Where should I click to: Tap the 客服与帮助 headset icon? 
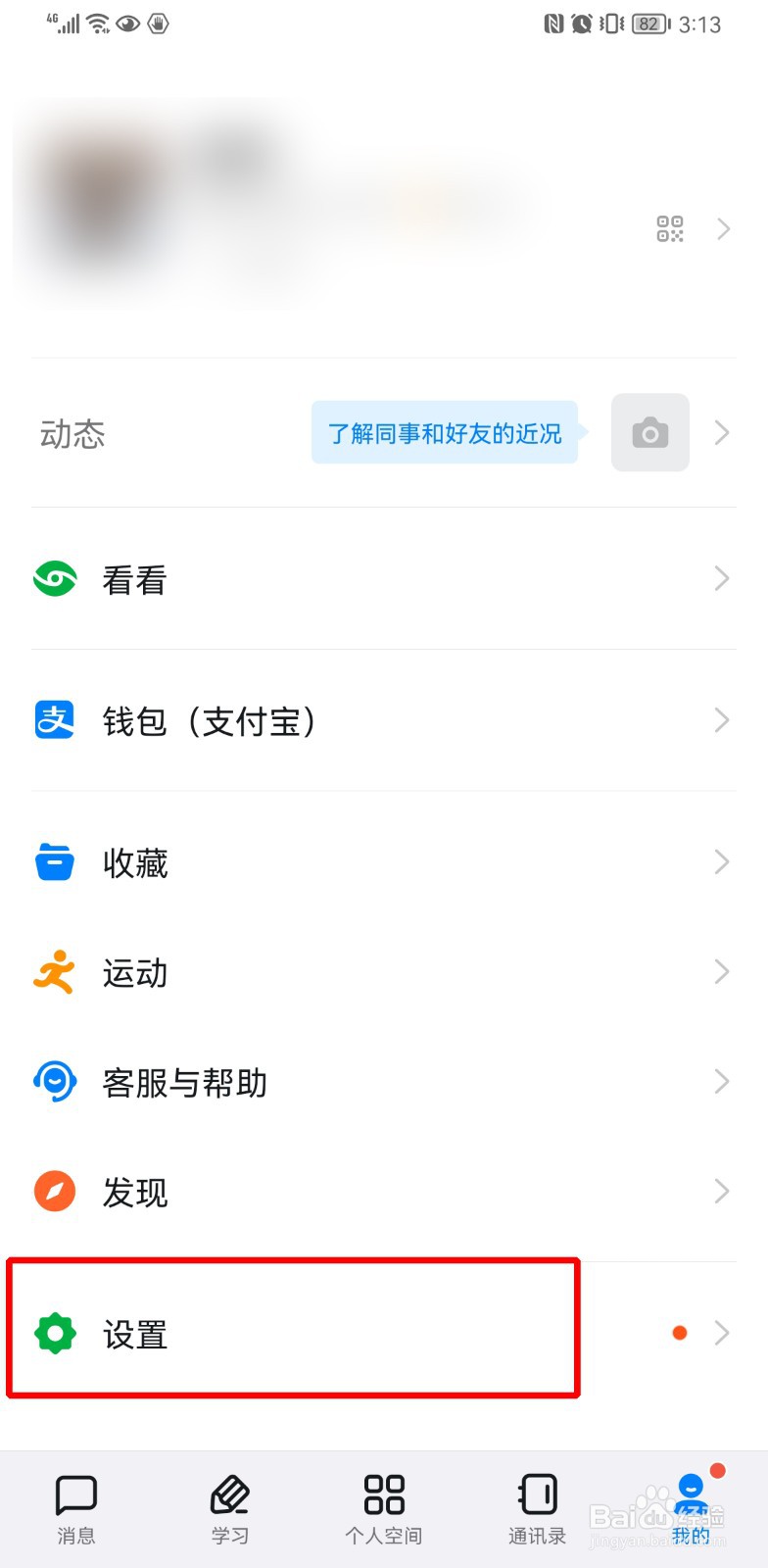(x=54, y=1082)
